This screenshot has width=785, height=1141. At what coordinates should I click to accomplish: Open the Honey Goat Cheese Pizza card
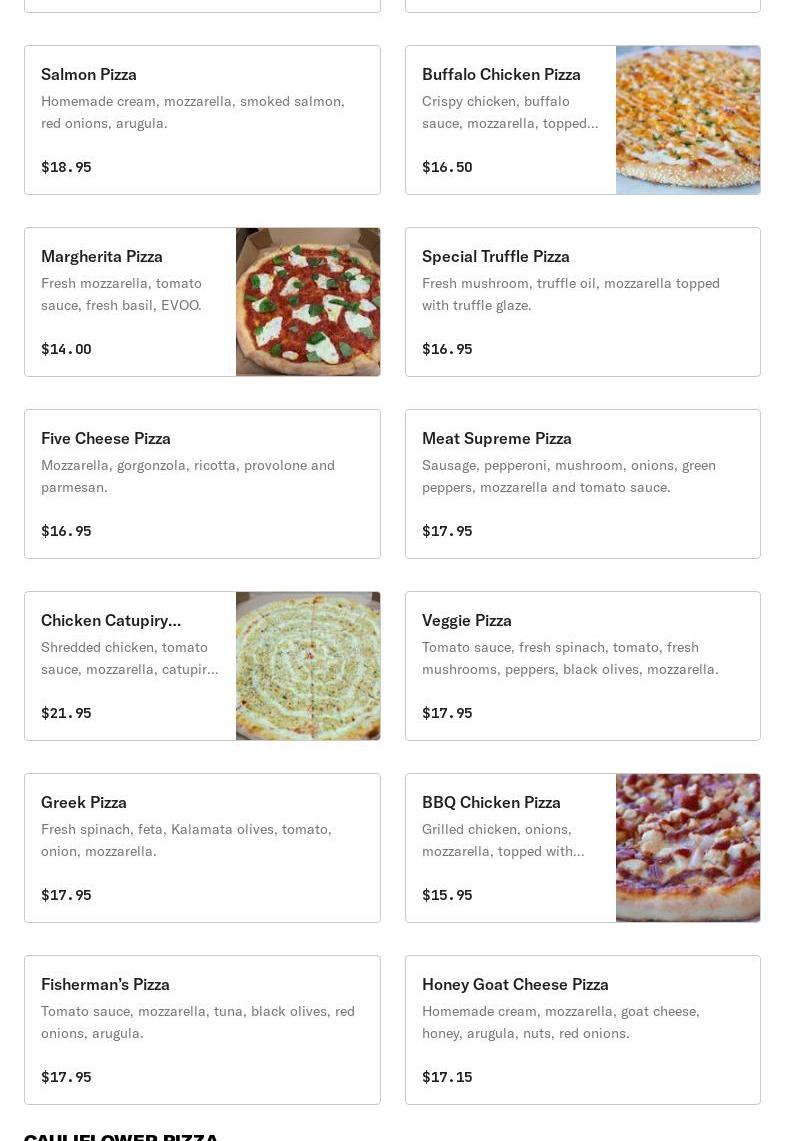click(x=582, y=1030)
